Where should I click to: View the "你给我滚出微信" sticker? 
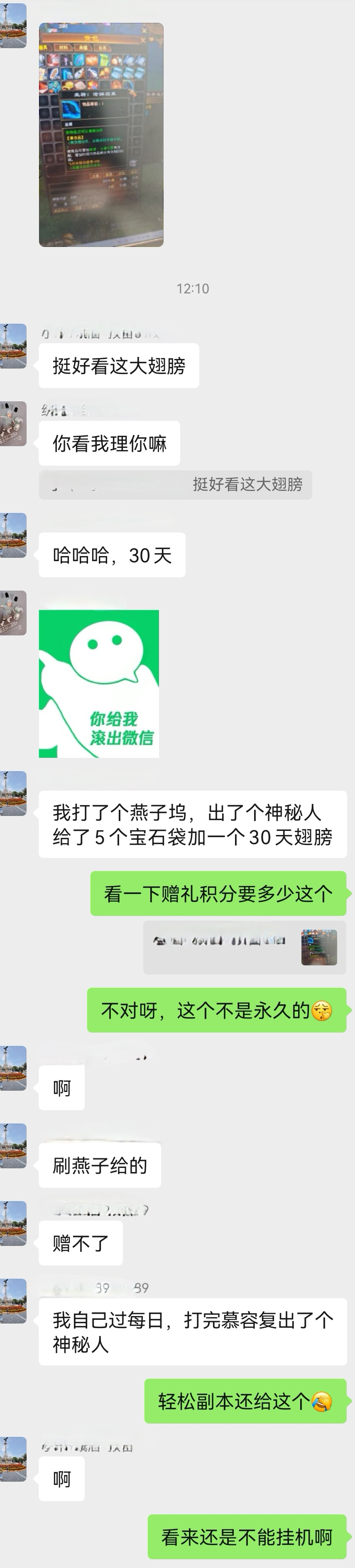pos(99,684)
